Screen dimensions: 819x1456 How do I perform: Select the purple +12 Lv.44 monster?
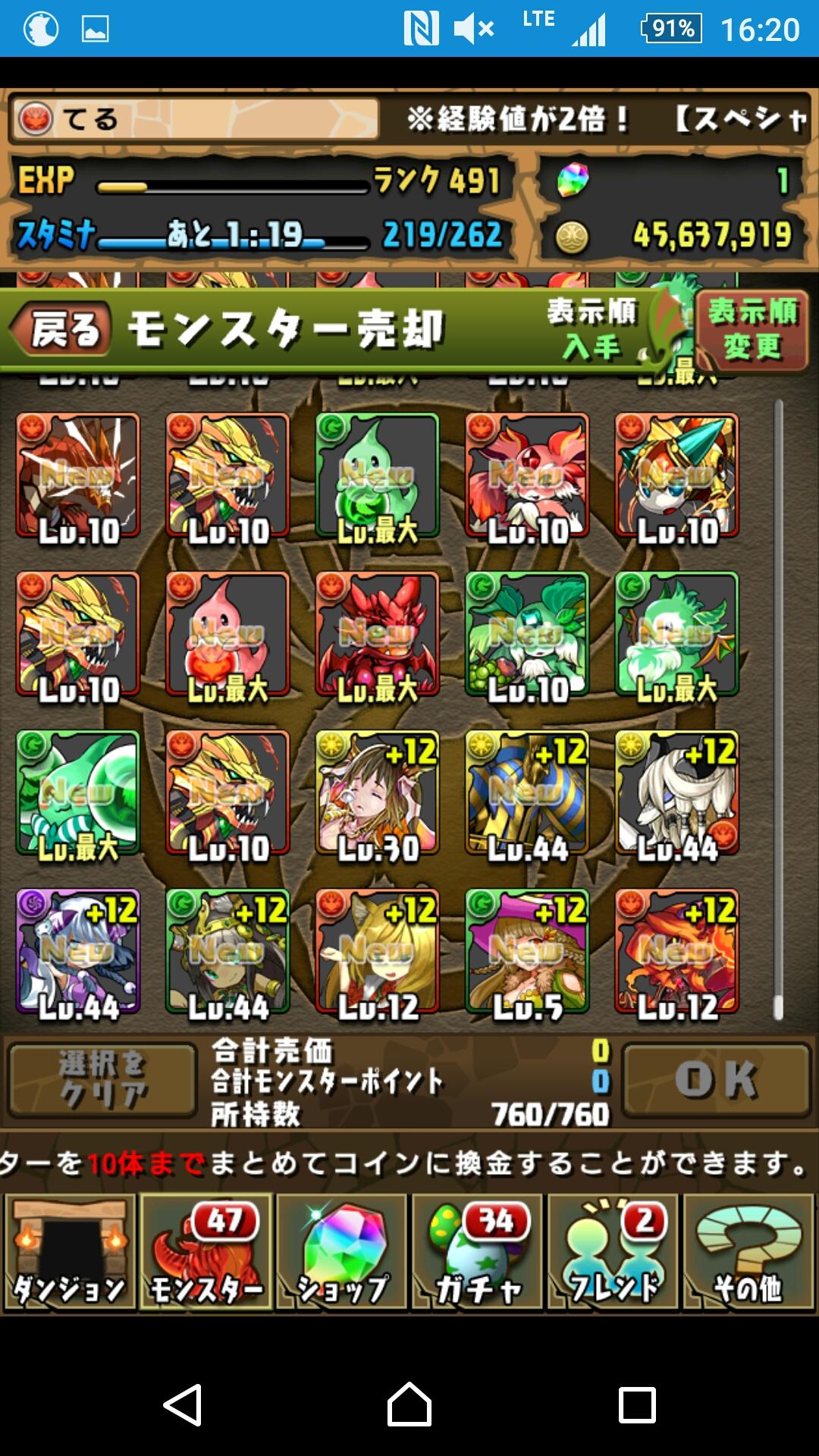point(78,952)
